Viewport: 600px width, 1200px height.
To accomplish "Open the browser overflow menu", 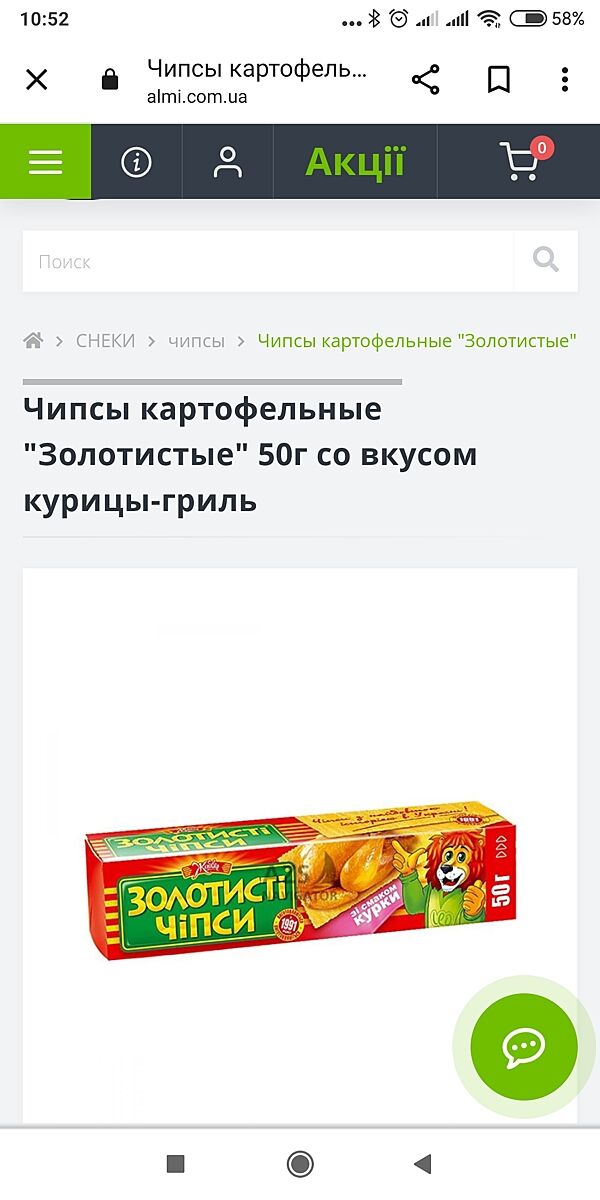I will [565, 80].
